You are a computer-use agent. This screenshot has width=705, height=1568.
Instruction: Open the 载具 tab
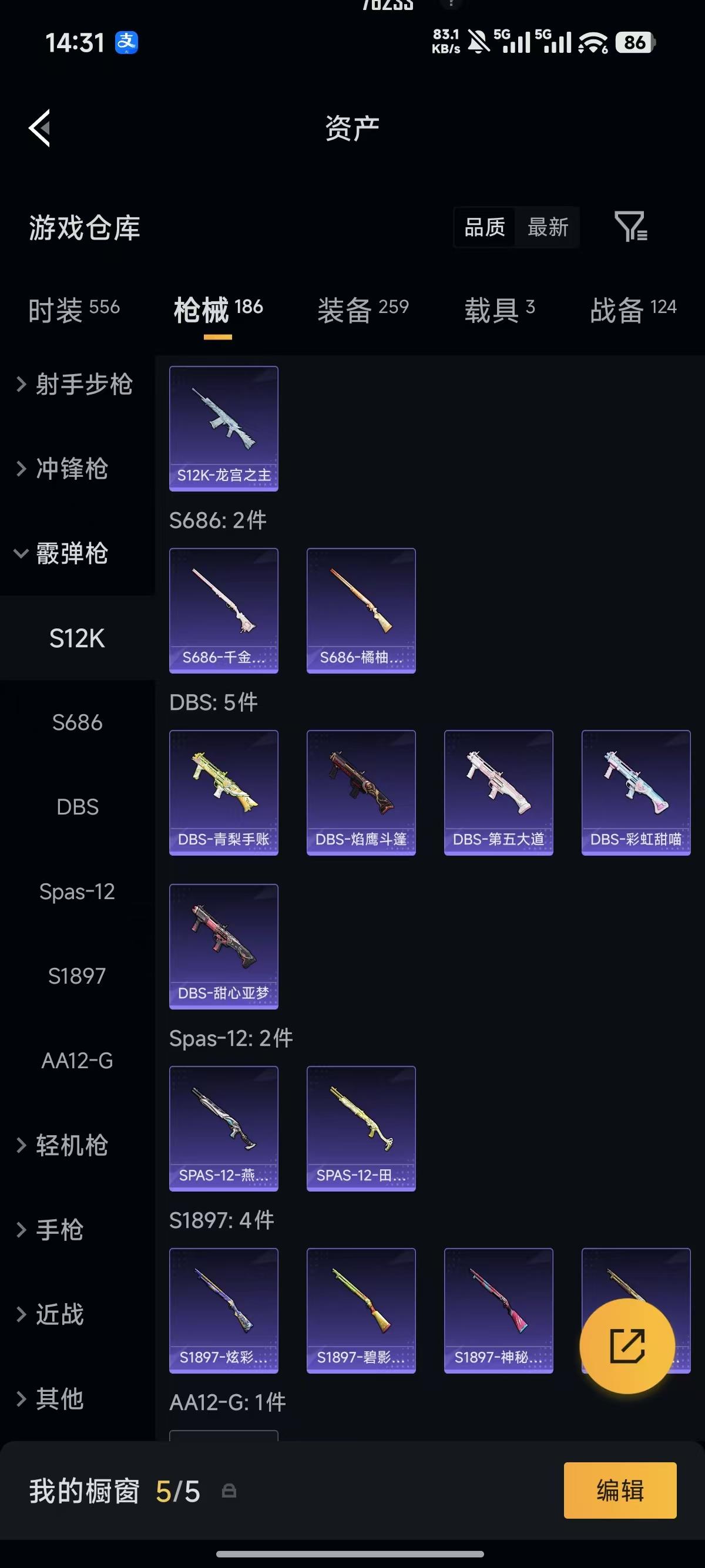(x=500, y=310)
